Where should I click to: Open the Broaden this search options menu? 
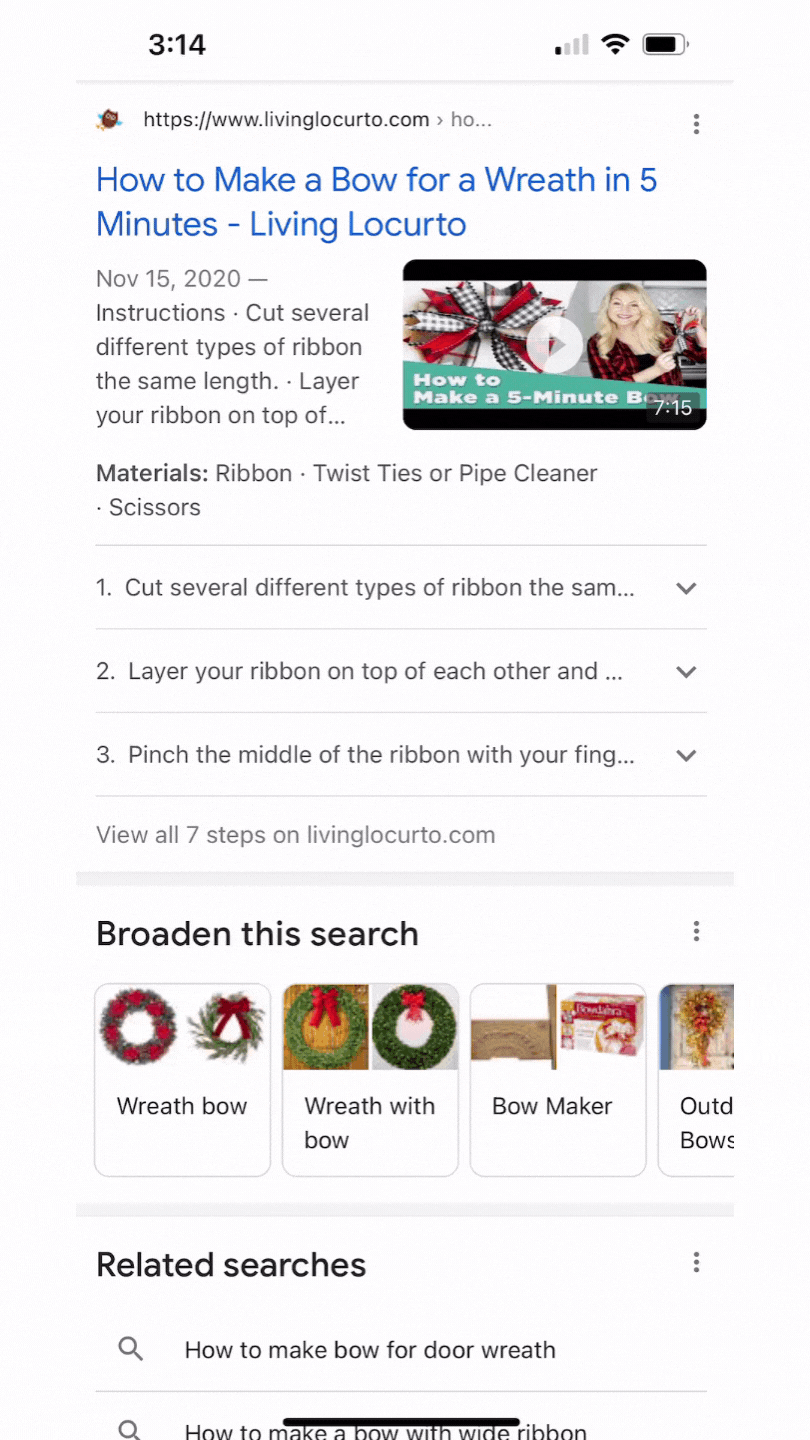point(696,932)
